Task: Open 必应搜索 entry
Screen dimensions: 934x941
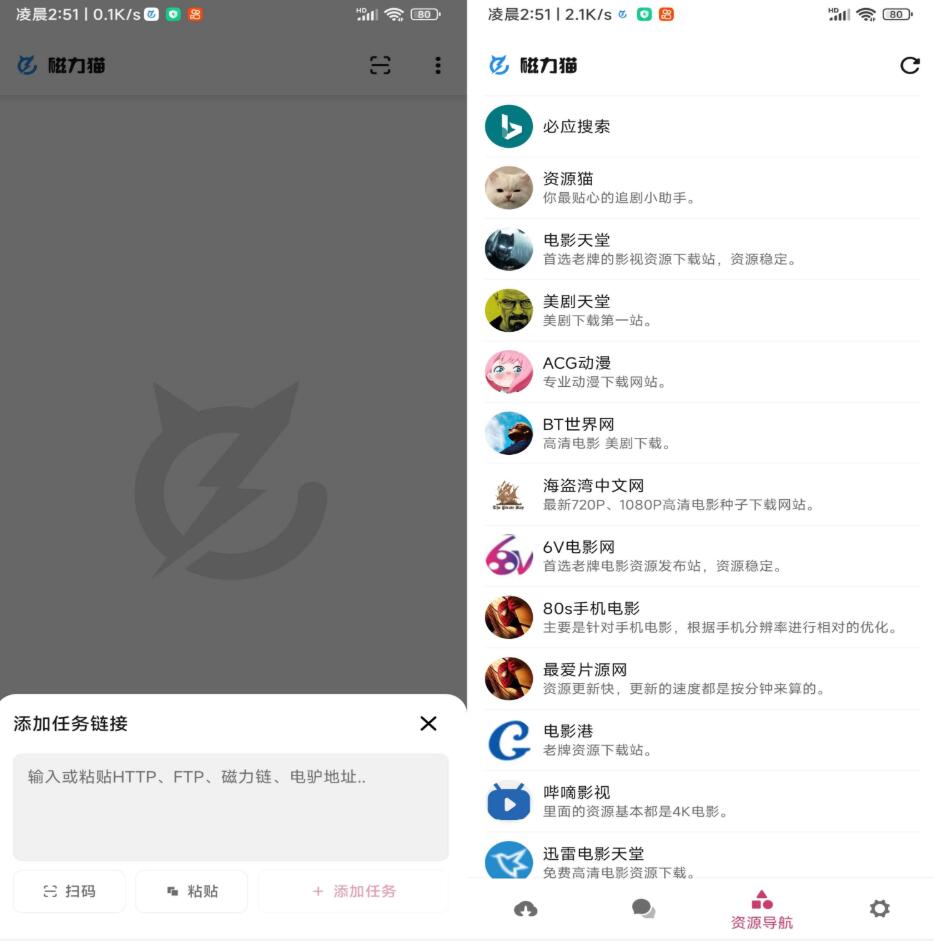Action: pyautogui.click(x=700, y=127)
